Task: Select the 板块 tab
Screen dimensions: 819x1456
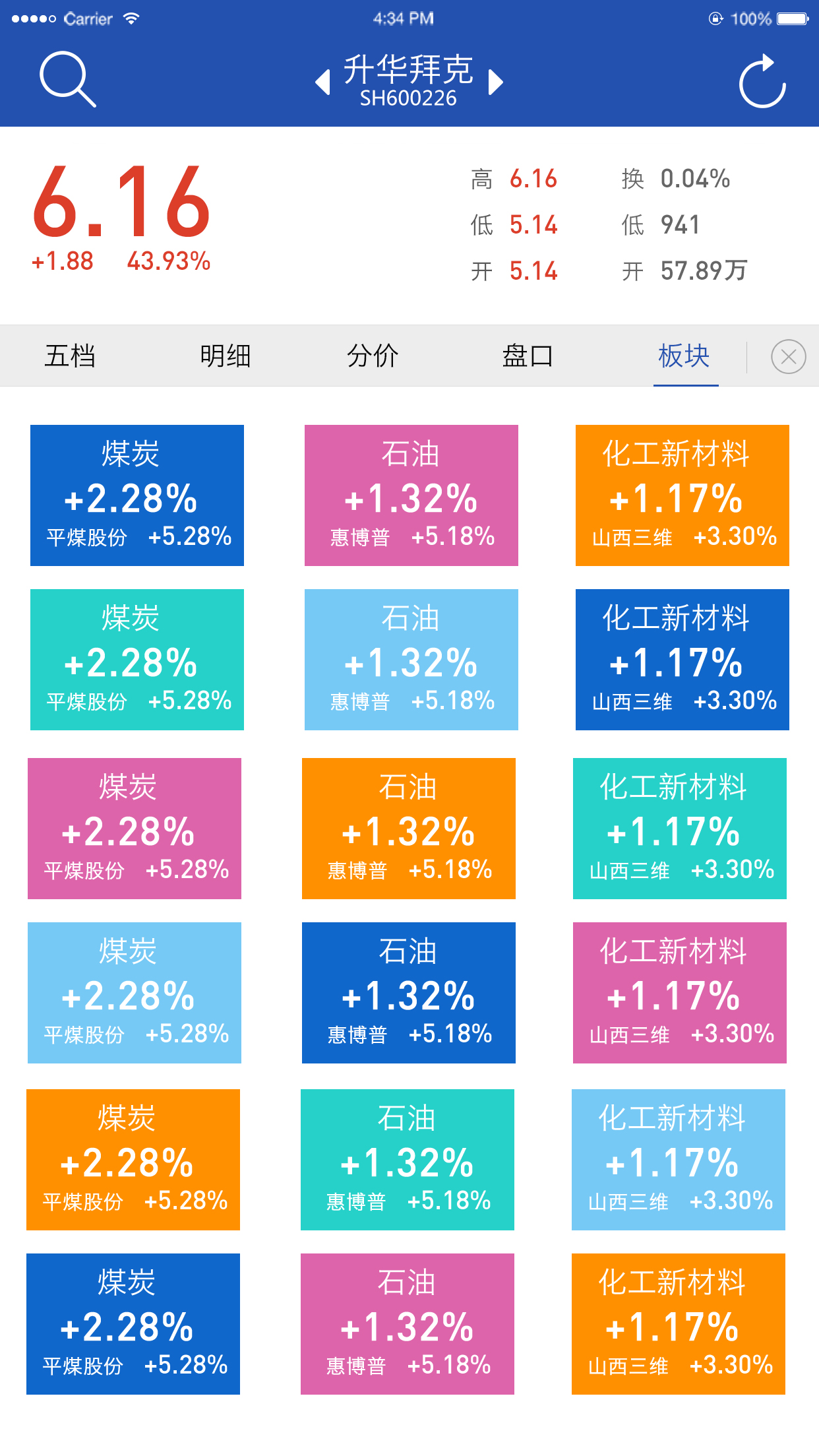Action: pyautogui.click(x=684, y=356)
